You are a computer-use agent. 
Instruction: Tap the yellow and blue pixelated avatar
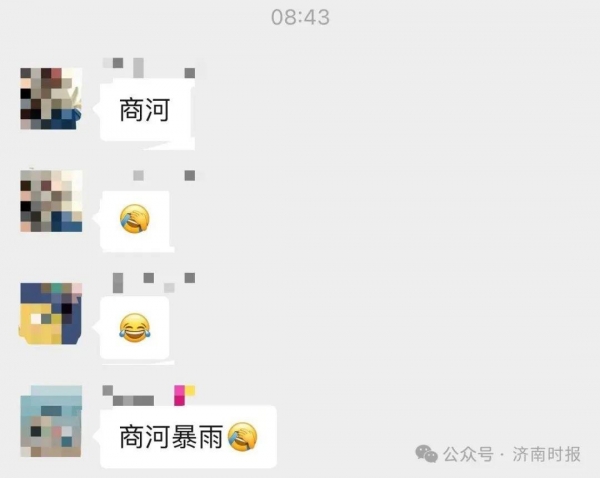(51, 313)
